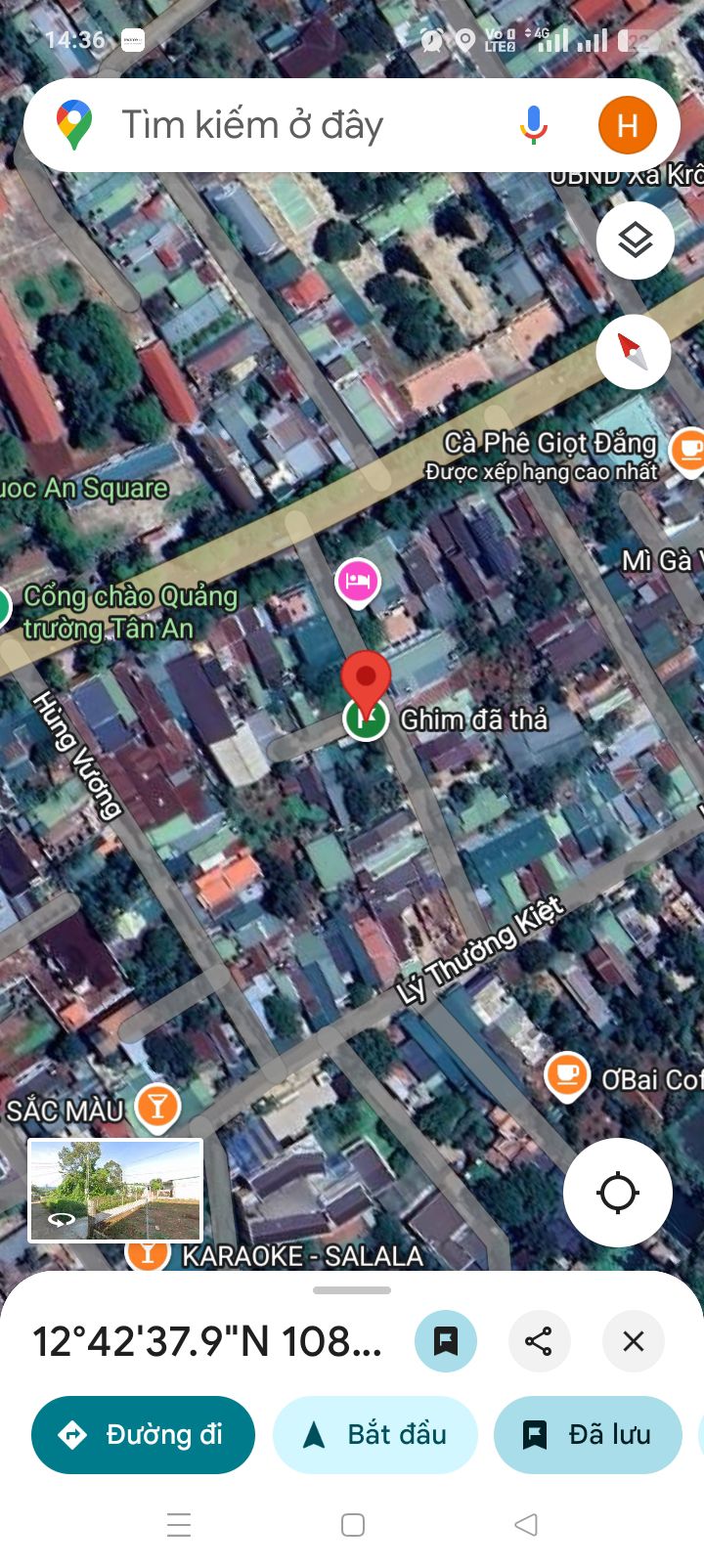Open the map layers selector
This screenshot has width=704, height=1568.
tap(635, 240)
